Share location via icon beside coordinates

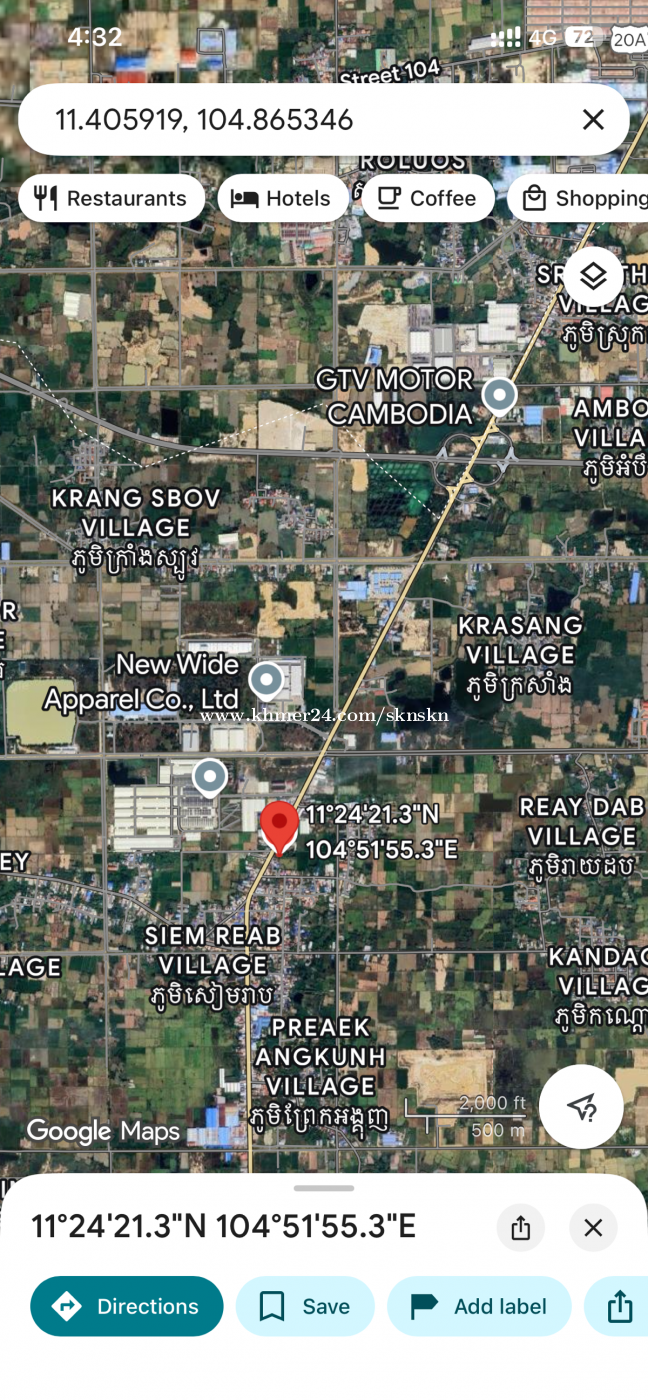point(520,1227)
